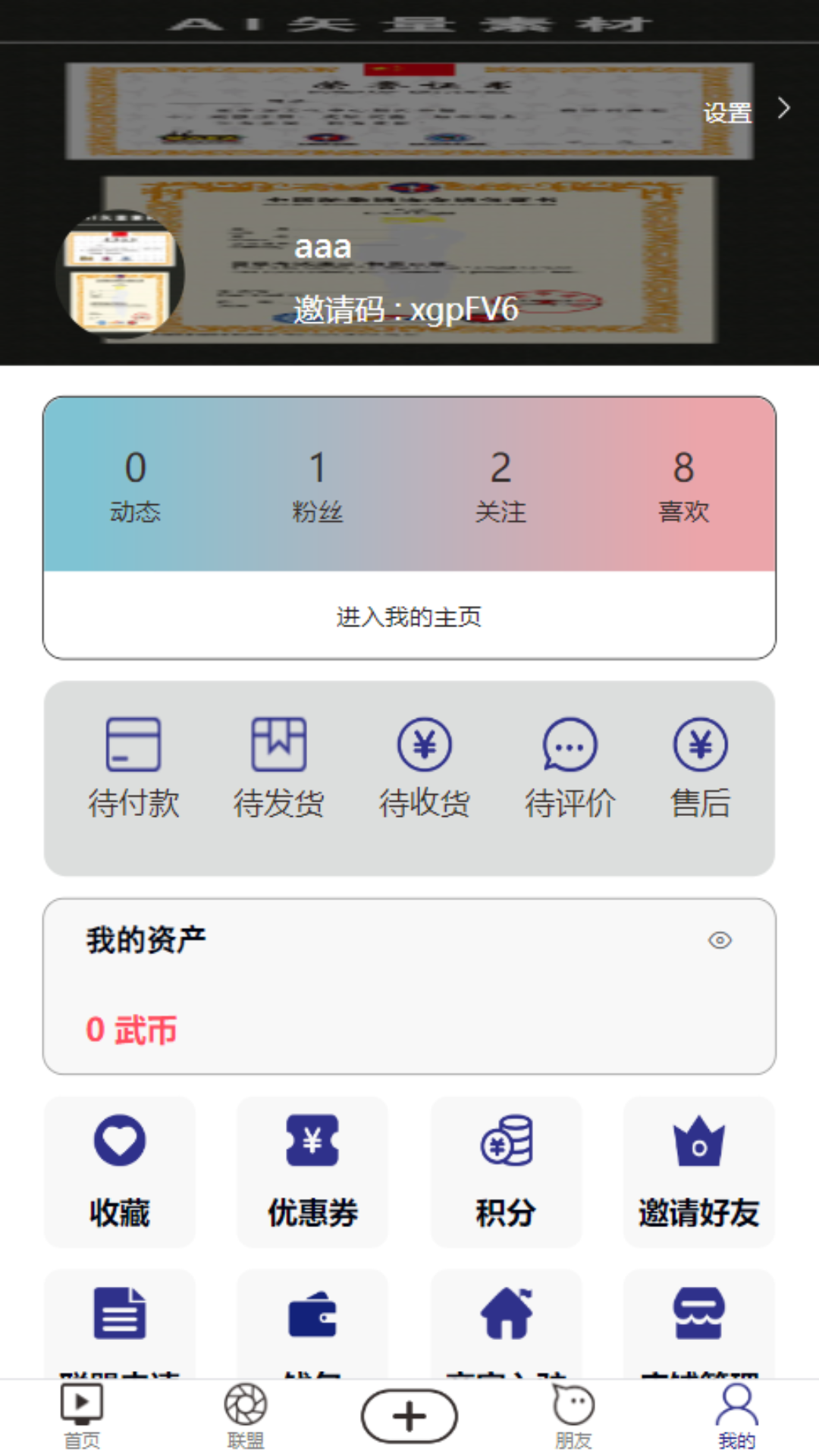Switch to the 首页 home tab

82,1417
